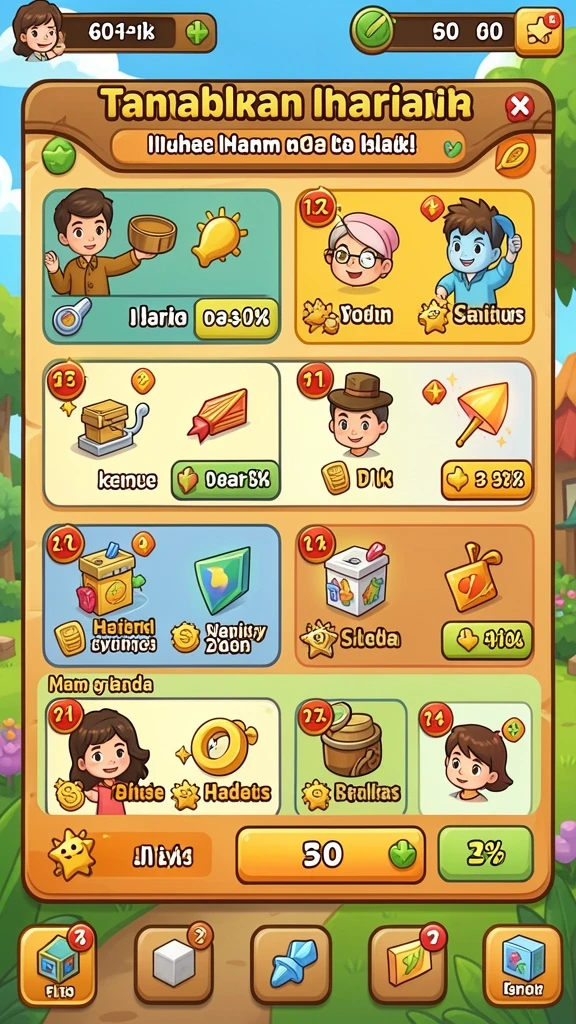Tap the 0a30% button on Ilario card
This screenshot has width=576, height=1024.
click(236, 318)
